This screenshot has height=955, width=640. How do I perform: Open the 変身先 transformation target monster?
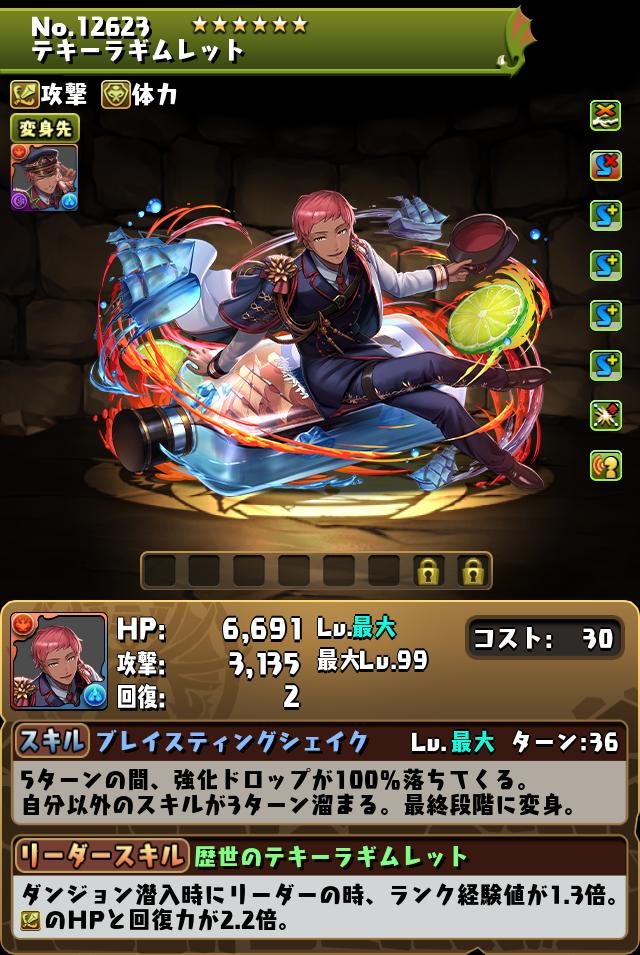pyautogui.click(x=44, y=177)
